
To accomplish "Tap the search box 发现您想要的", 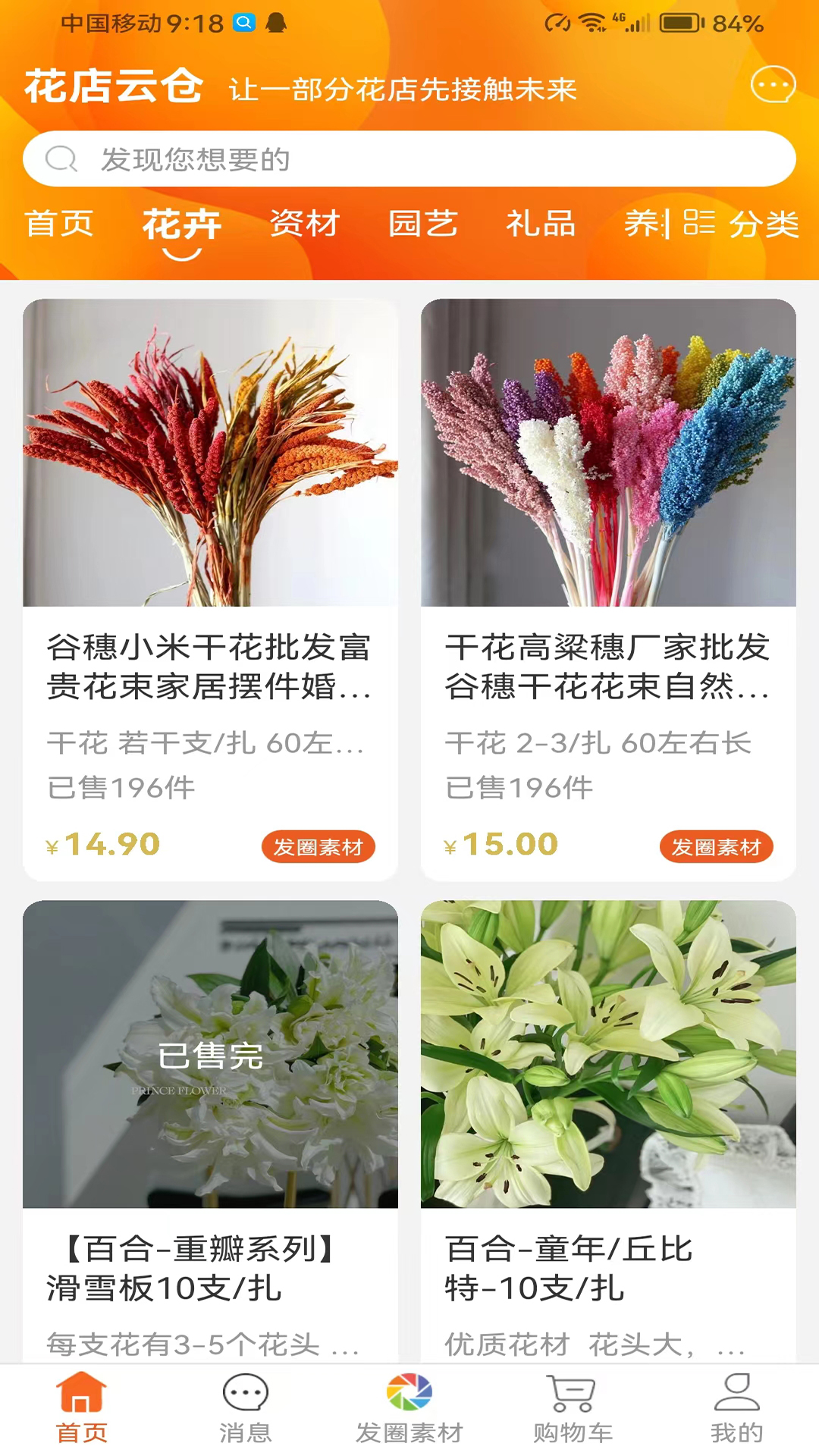I will tap(409, 159).
